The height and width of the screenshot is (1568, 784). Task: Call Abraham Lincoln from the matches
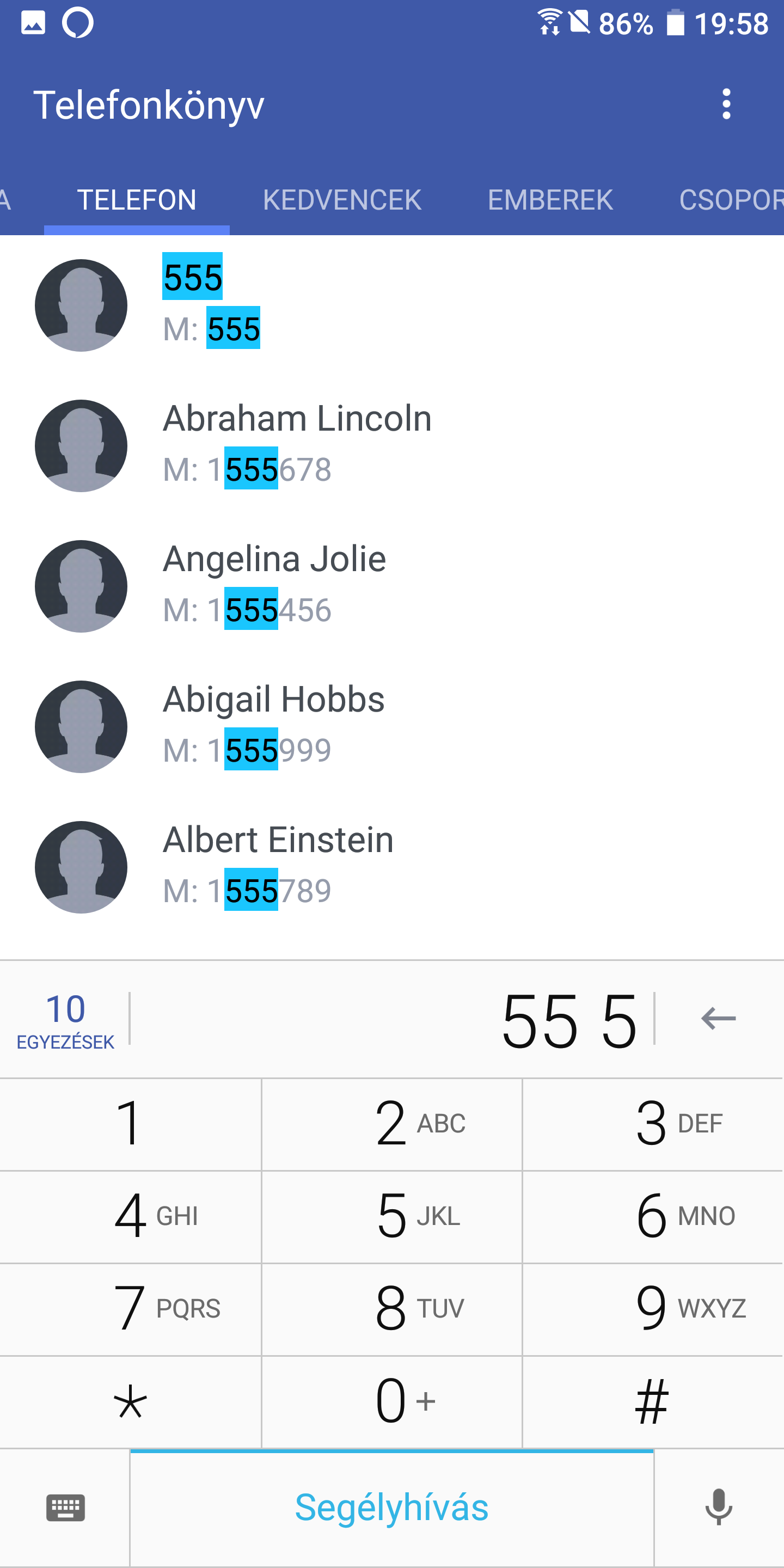[392, 445]
